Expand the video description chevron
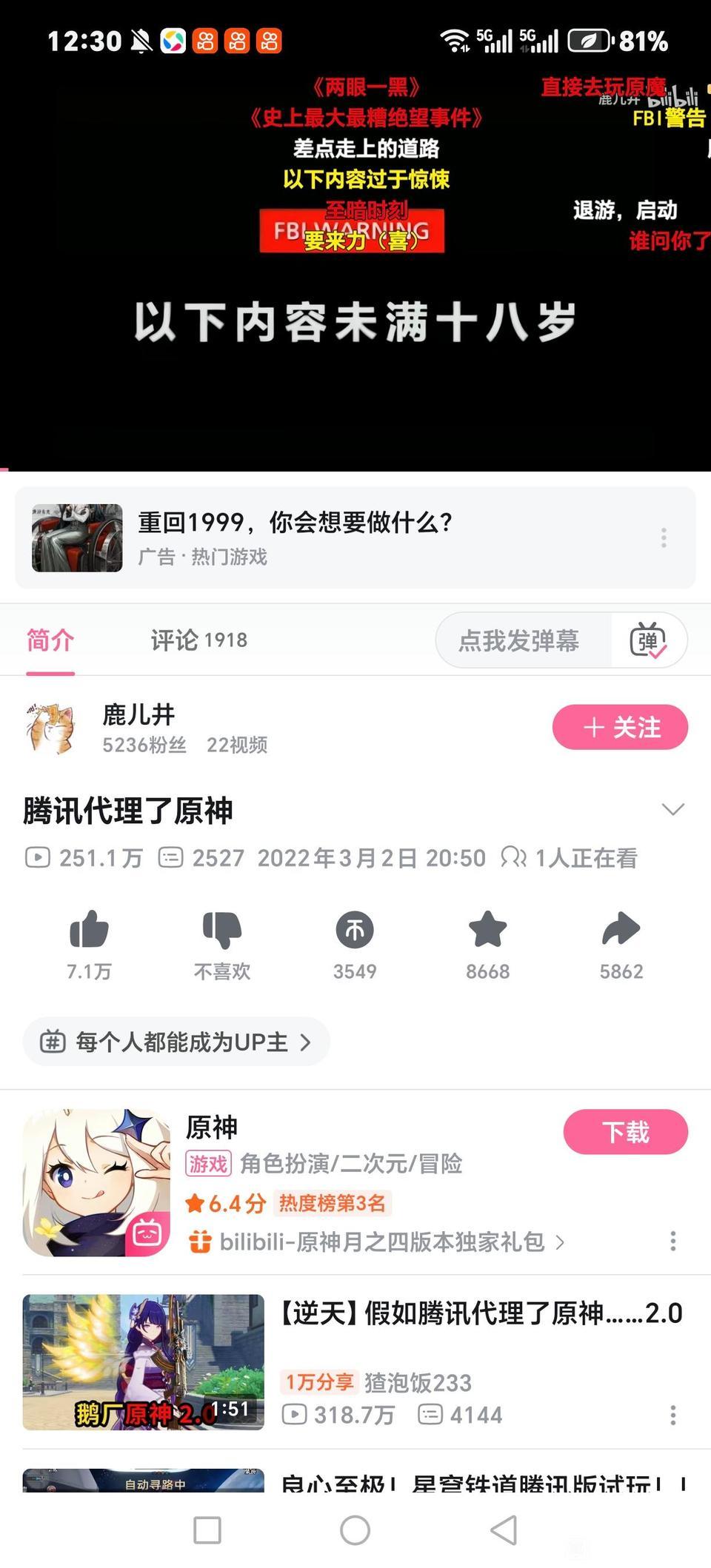Viewport: 711px width, 1568px height. coord(672,809)
